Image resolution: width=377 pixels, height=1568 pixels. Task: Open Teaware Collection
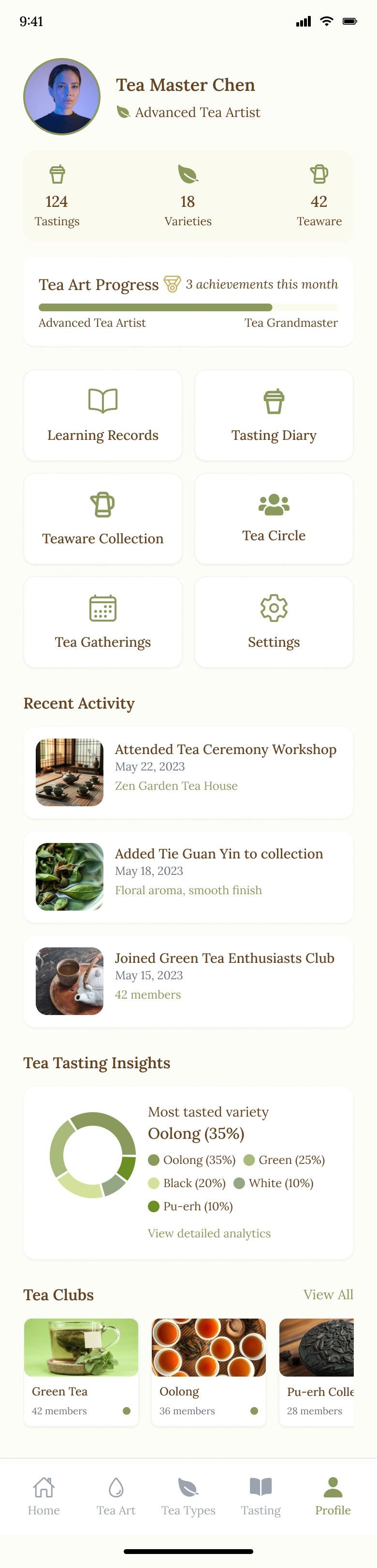point(103,519)
